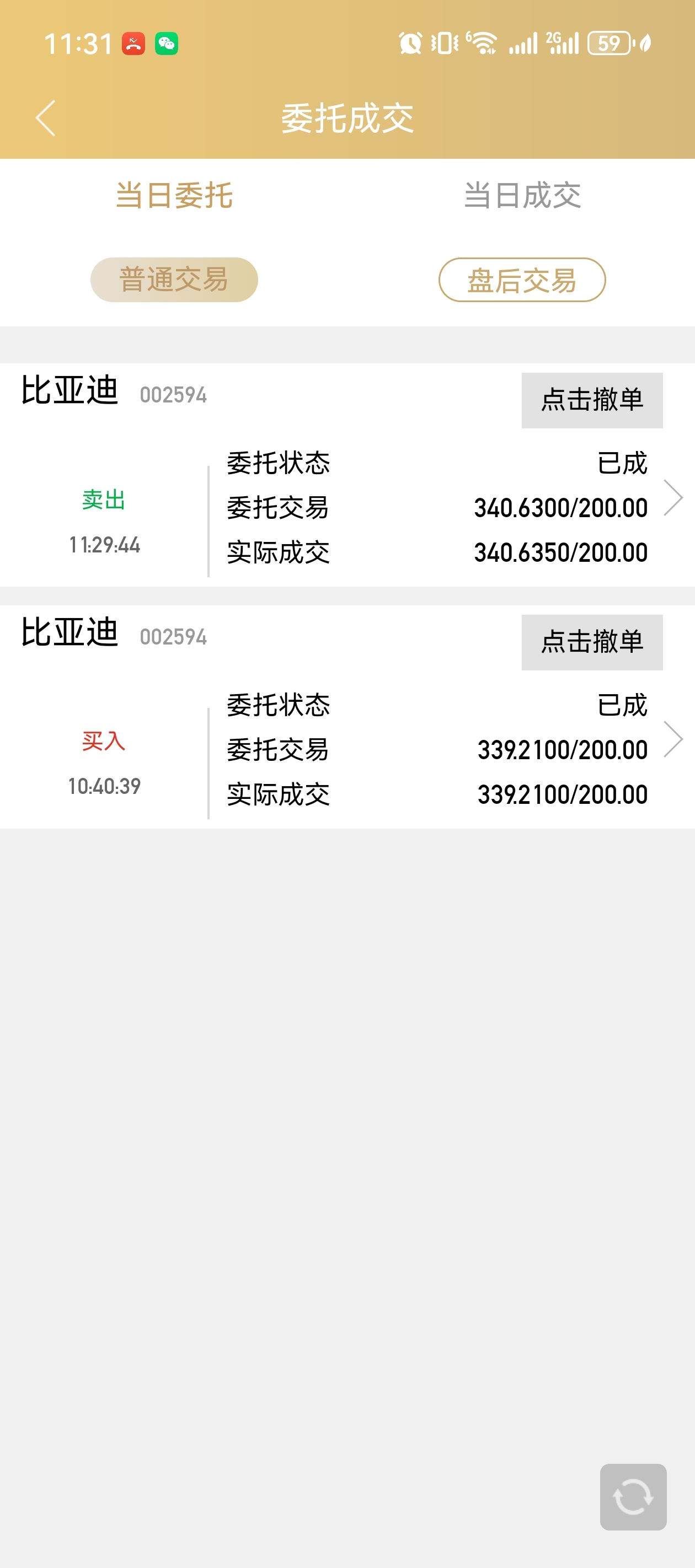This screenshot has width=695, height=1568.
Task: Choose the 盘后交易 filter
Action: pos(522,280)
